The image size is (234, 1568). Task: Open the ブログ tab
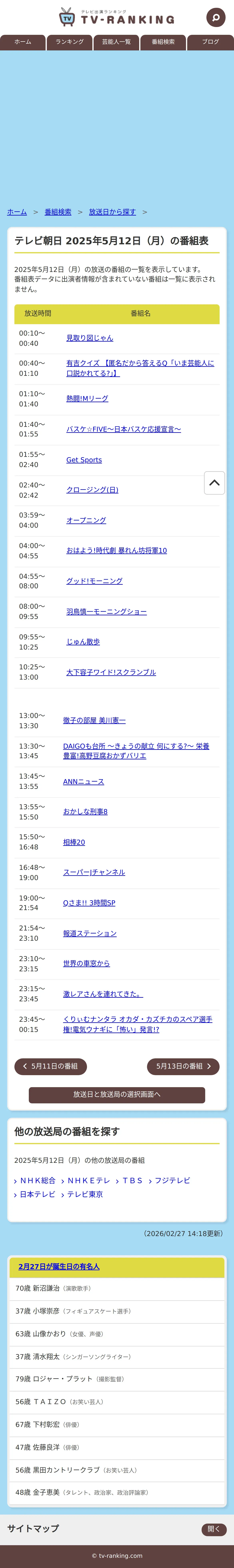(210, 42)
